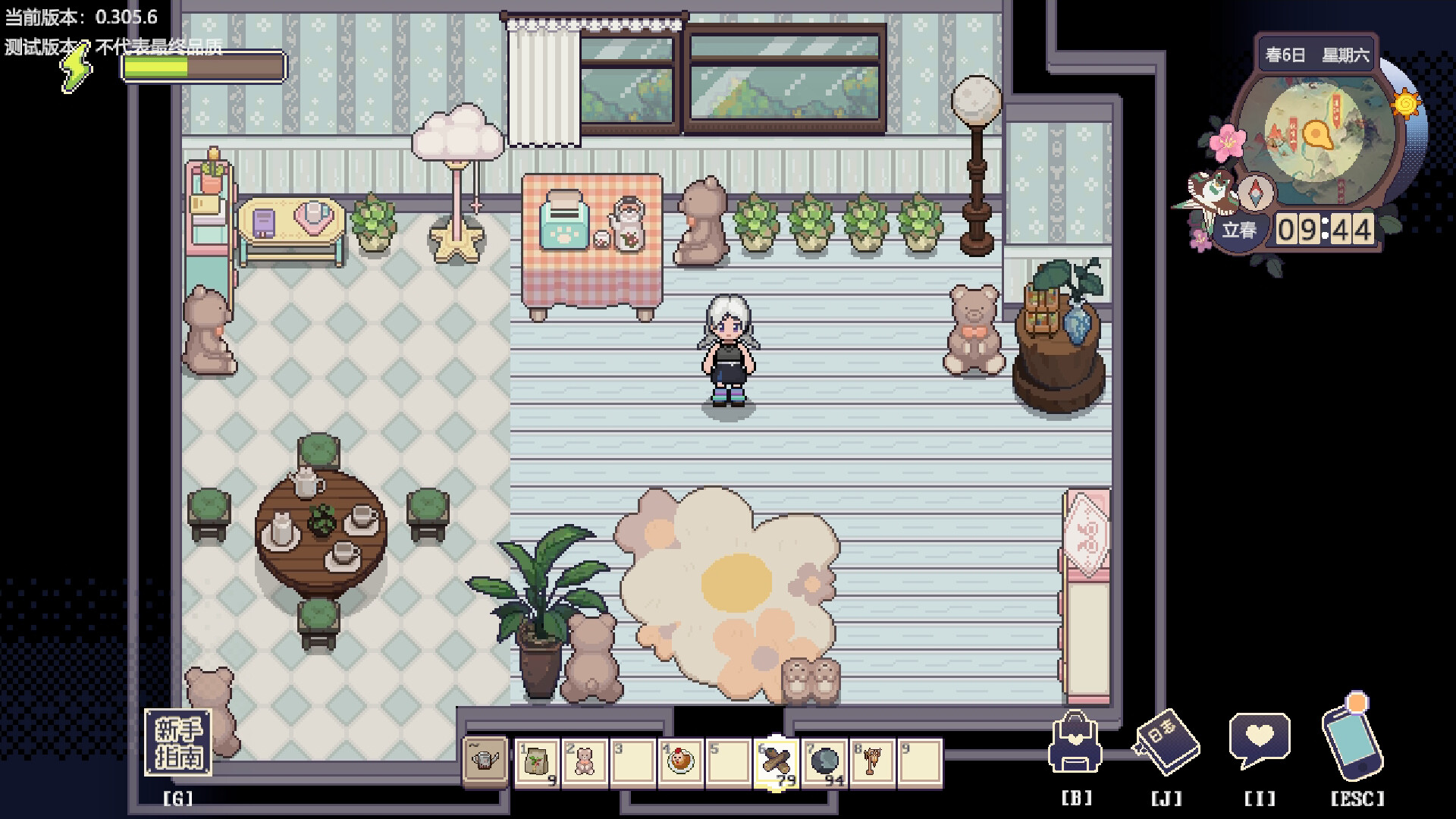Select empty hotbar slot 5

coord(728,761)
